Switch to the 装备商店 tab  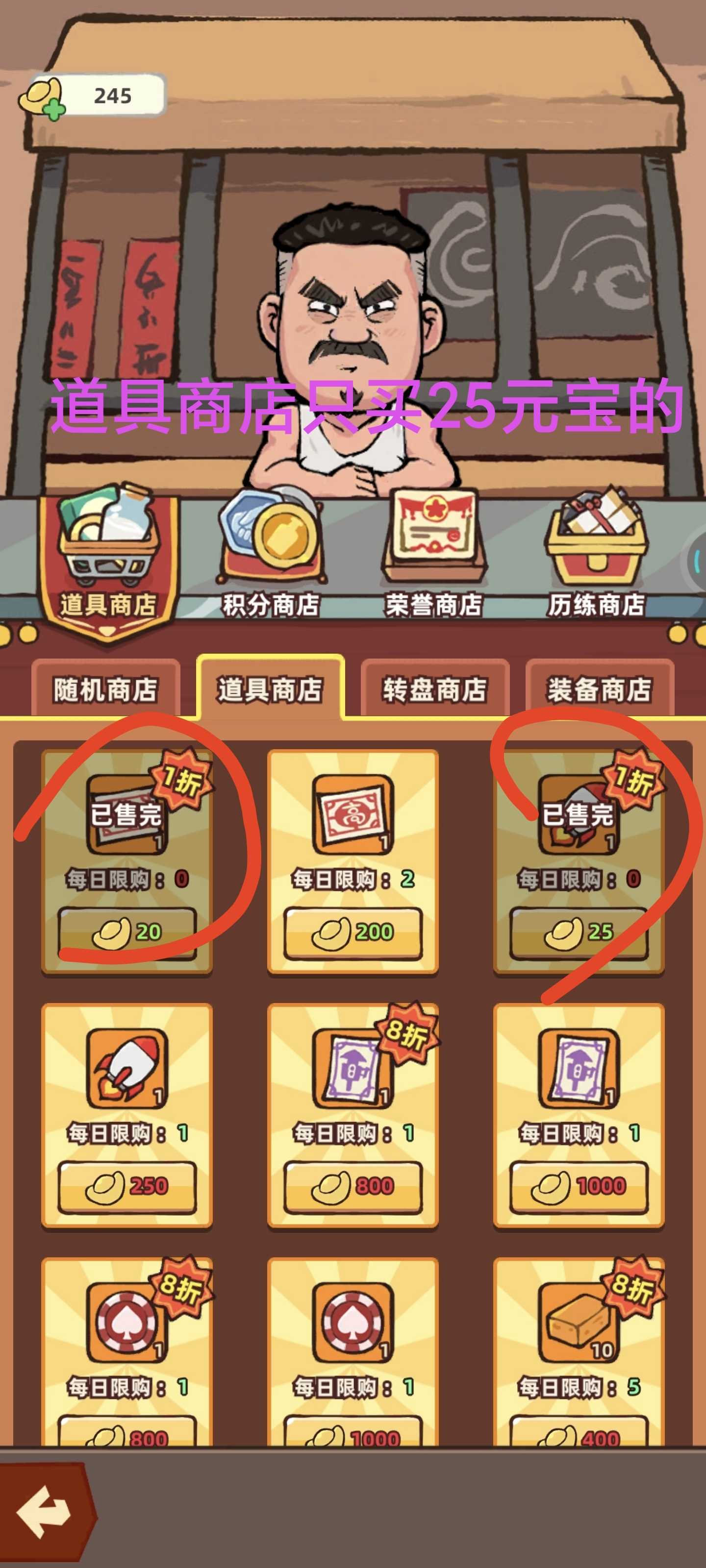click(x=599, y=689)
